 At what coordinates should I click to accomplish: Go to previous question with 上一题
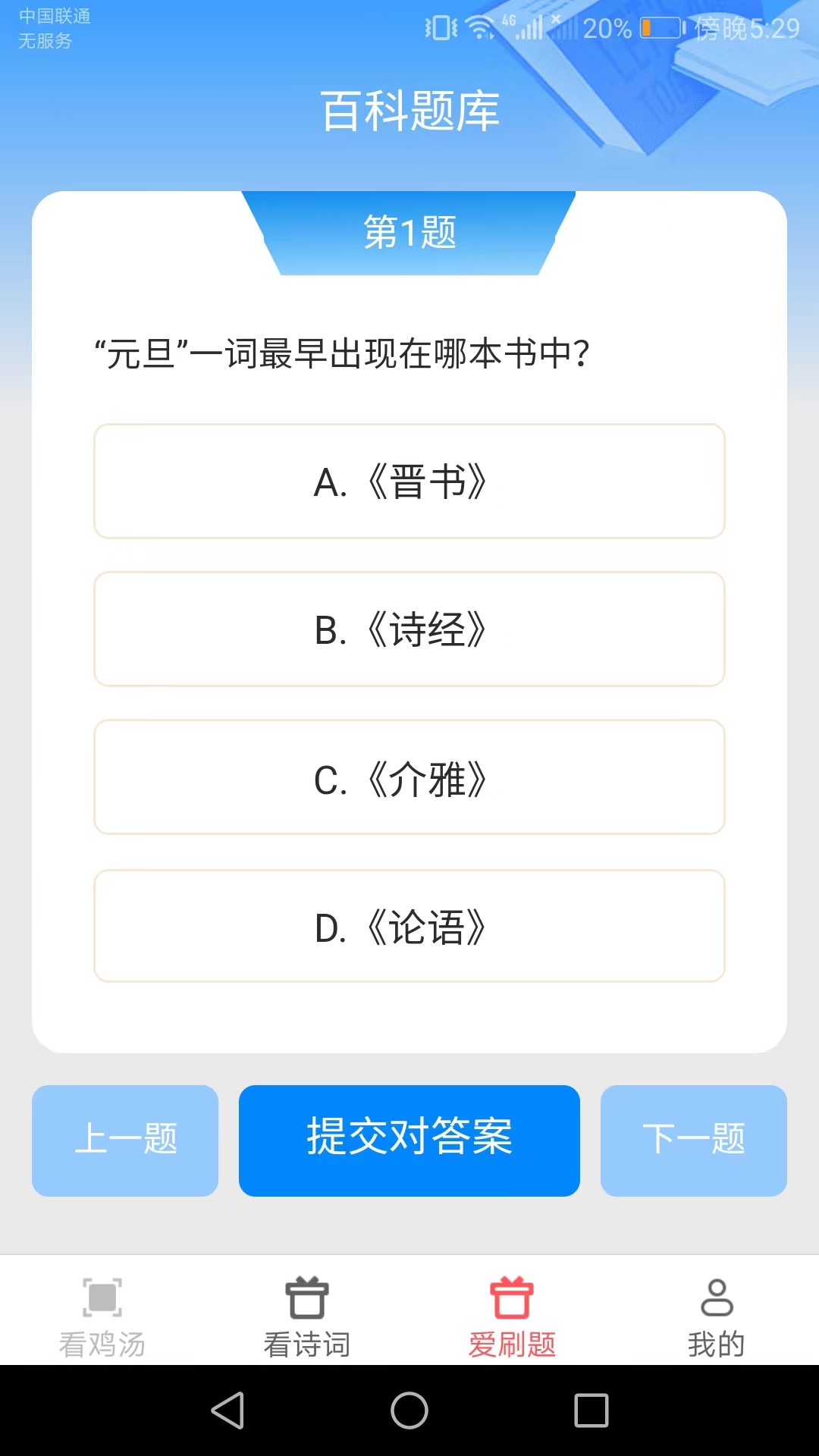125,1141
